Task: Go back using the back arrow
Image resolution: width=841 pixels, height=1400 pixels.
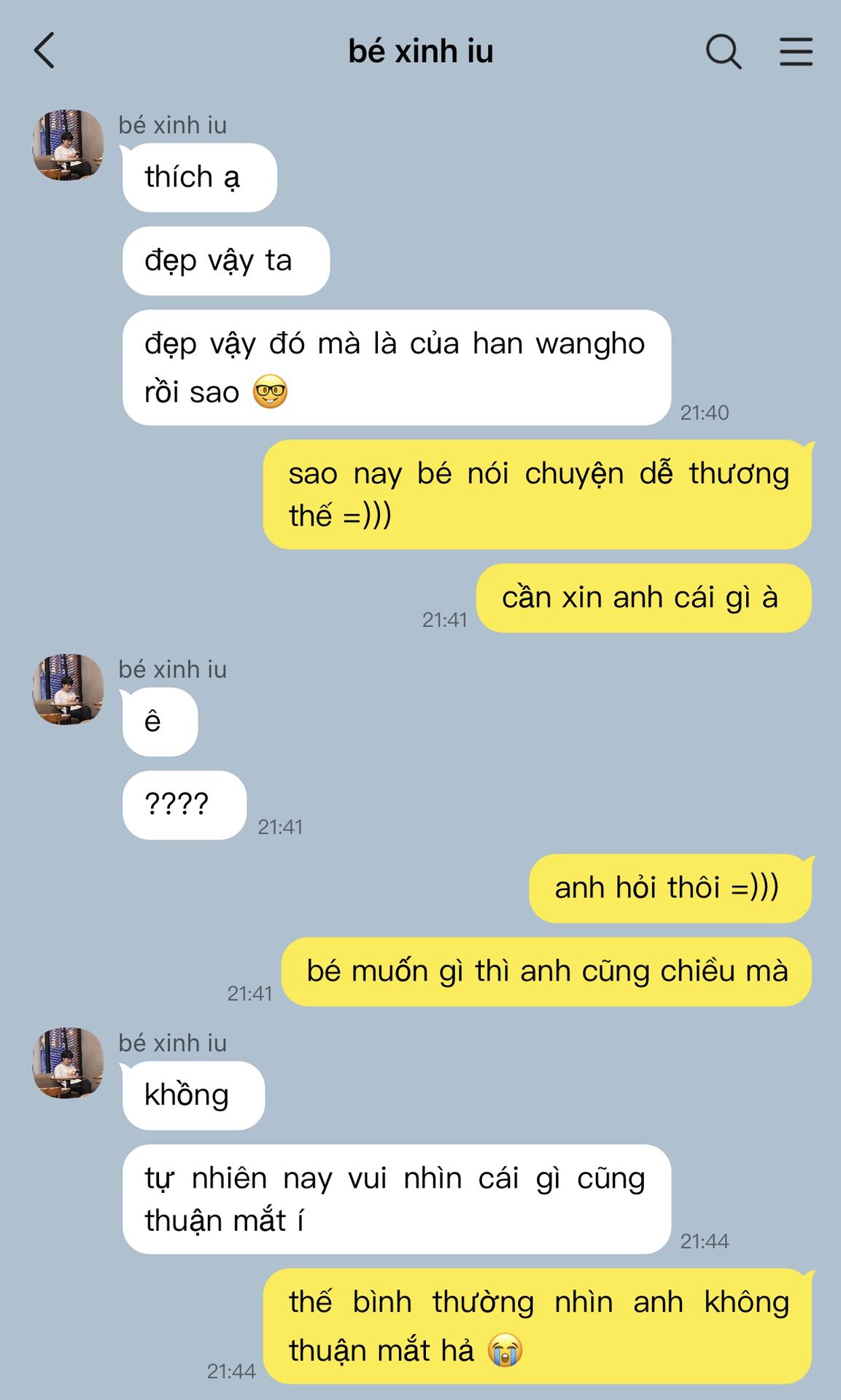Action: (44, 51)
